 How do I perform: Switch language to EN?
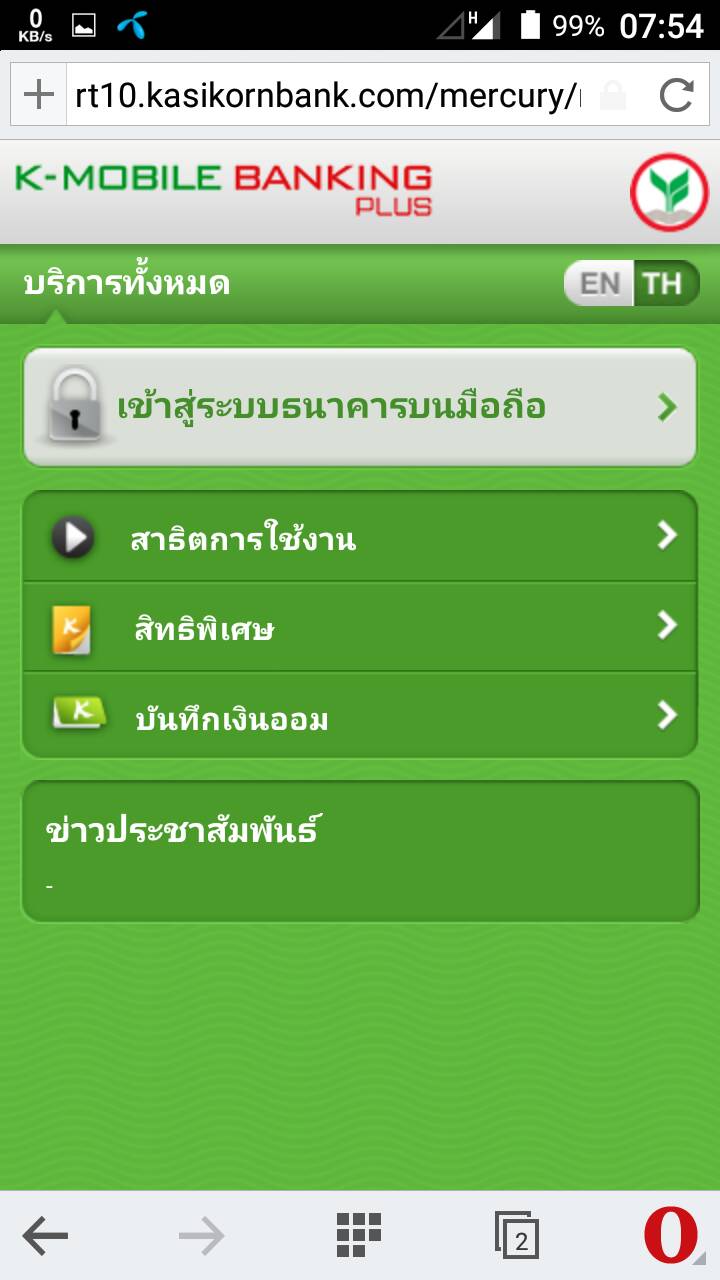point(599,284)
